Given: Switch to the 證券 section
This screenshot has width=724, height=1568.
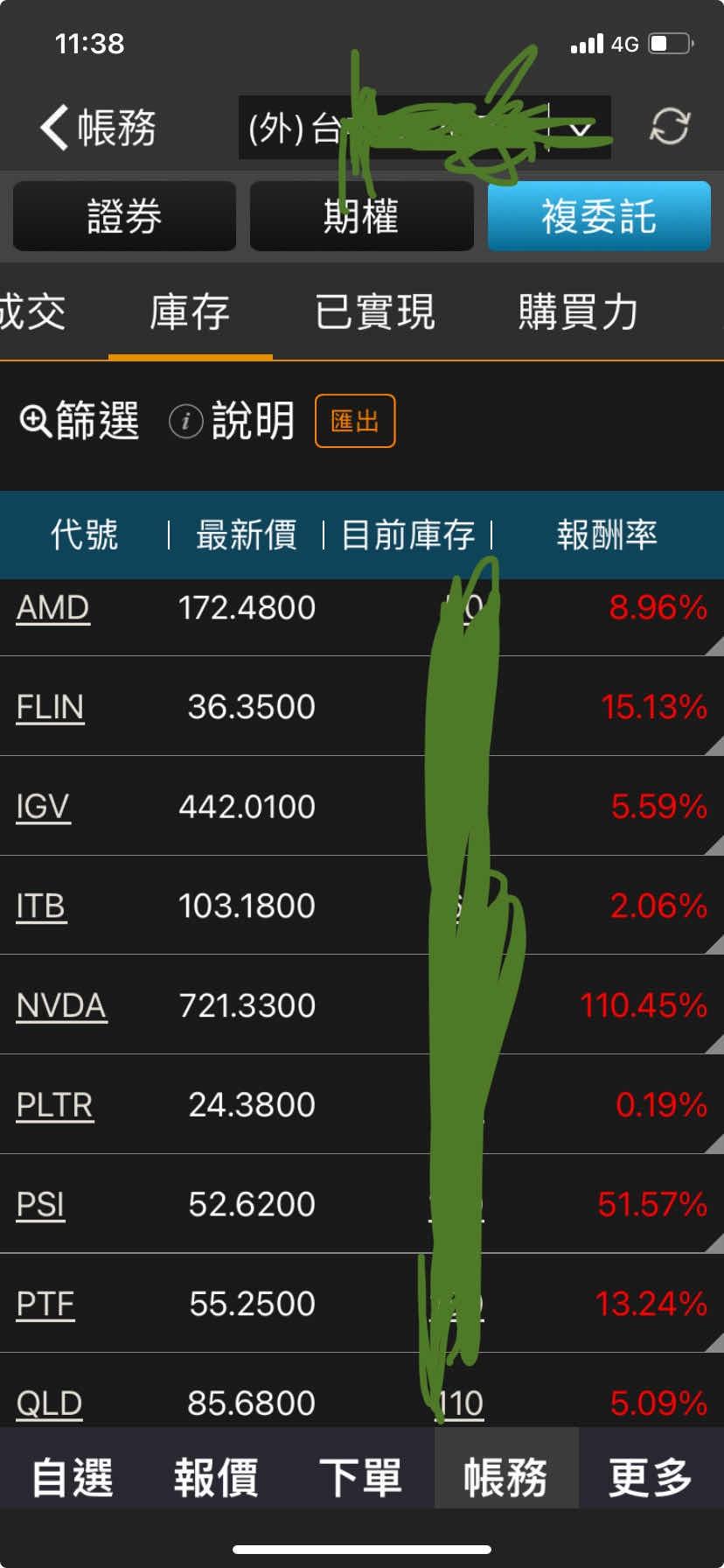Looking at the screenshot, I should [124, 216].
